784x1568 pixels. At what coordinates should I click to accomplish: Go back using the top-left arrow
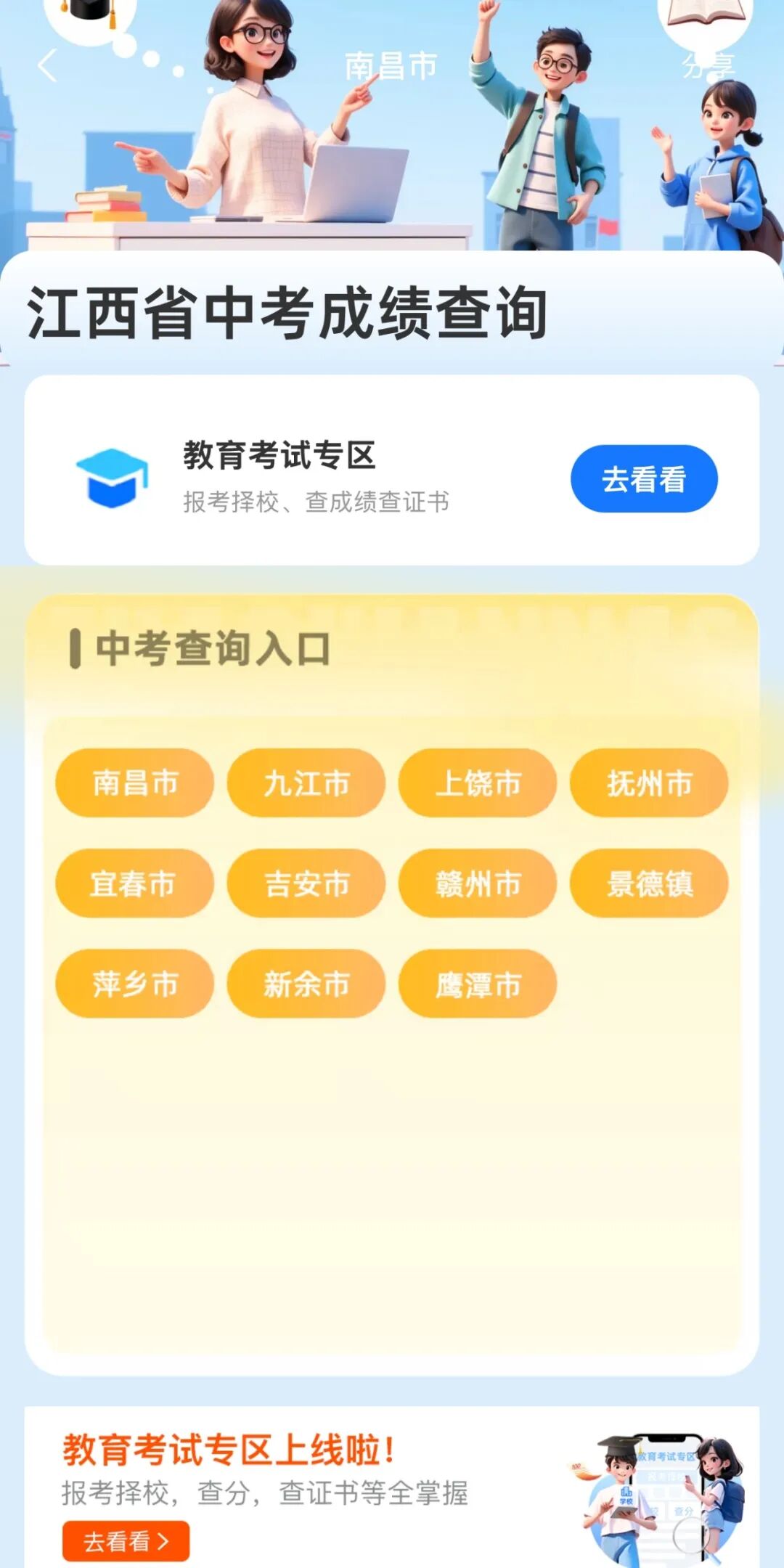point(48,66)
